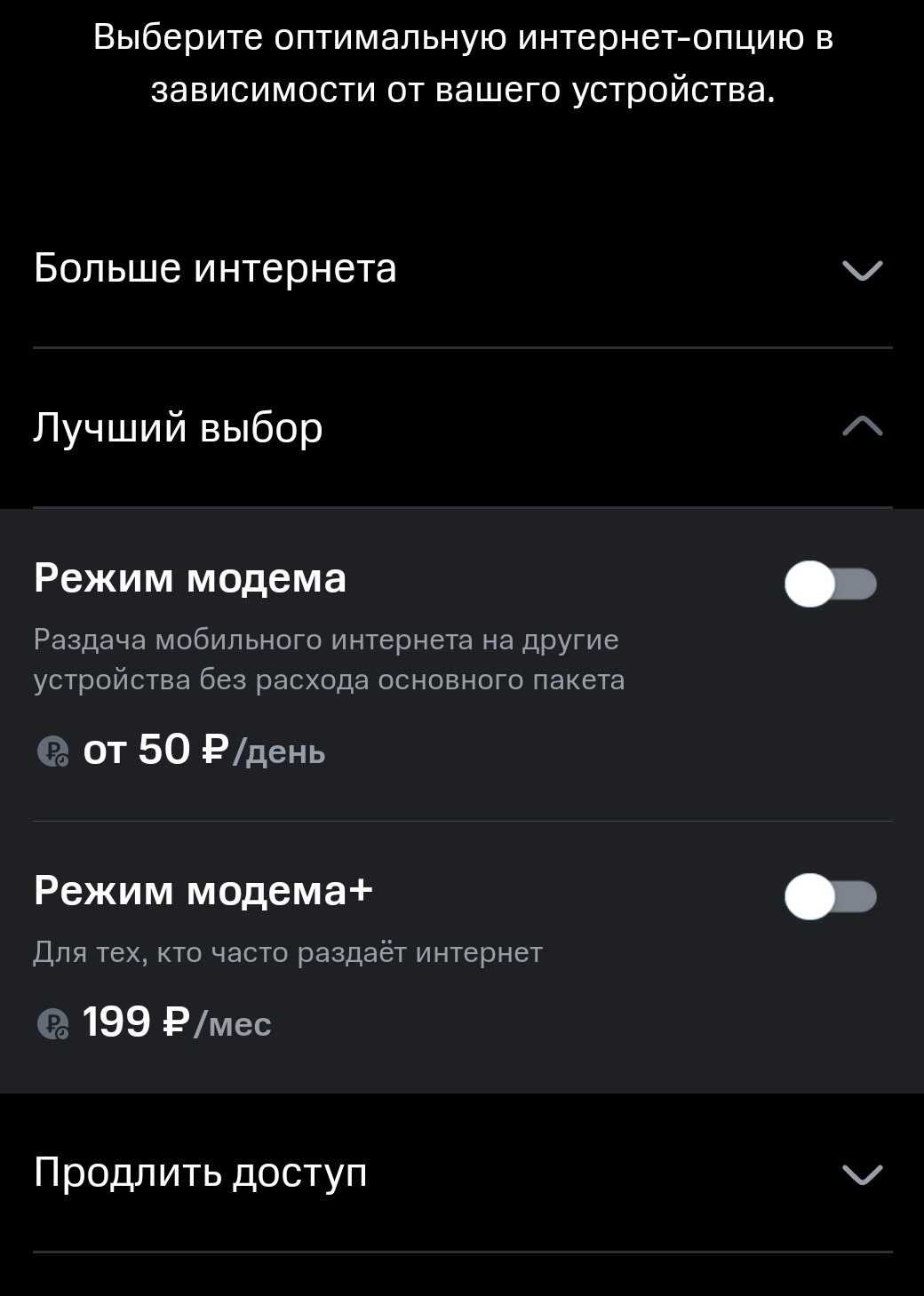Viewport: 924px width, 1296px height.
Task: Collapse the «Лучший выбор» section
Action: point(861,427)
